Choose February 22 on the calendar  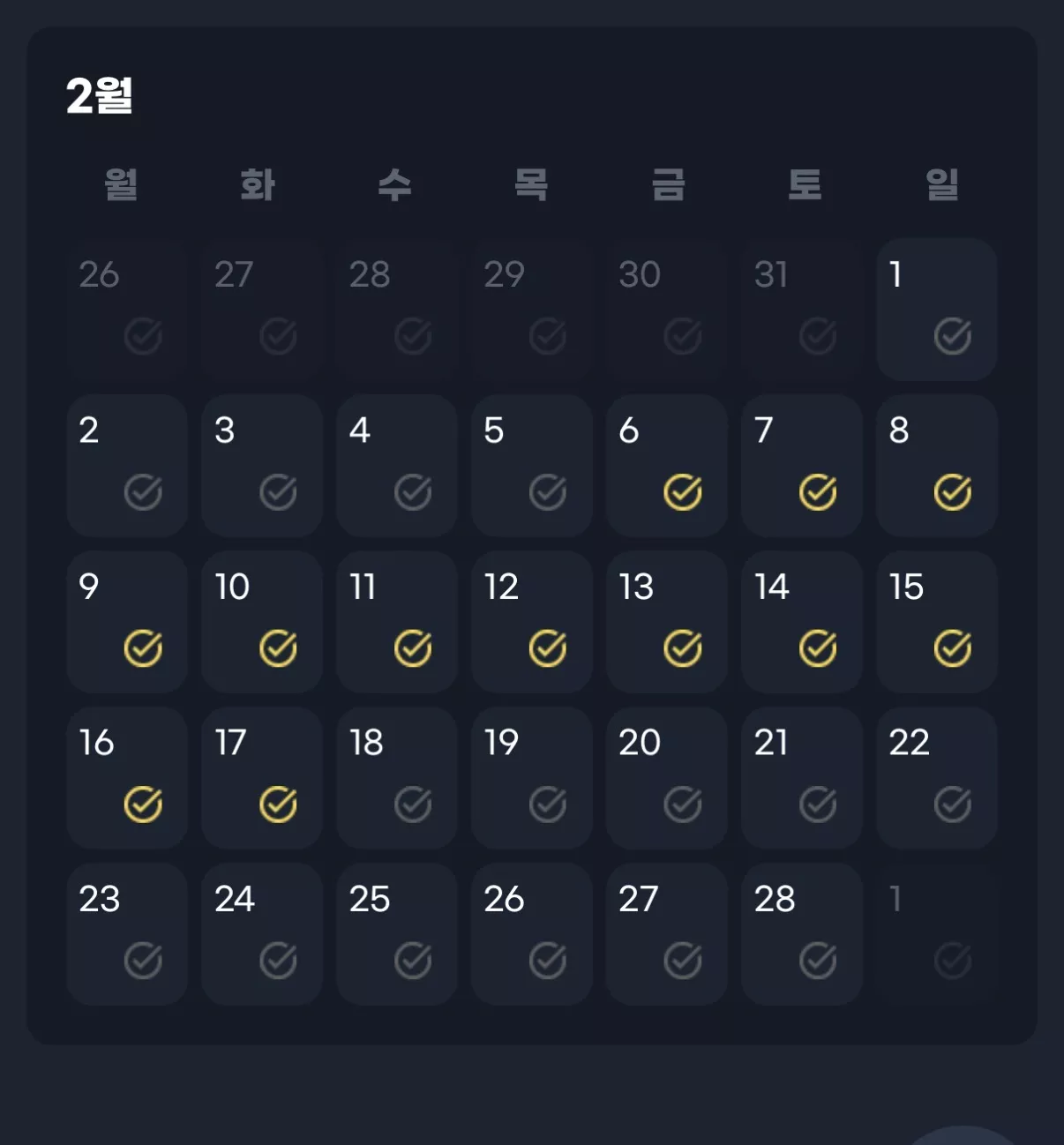(937, 778)
